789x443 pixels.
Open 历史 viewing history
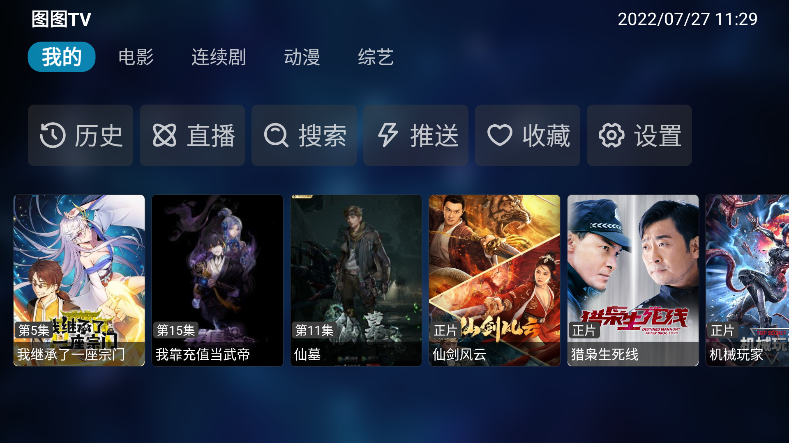(x=80, y=135)
